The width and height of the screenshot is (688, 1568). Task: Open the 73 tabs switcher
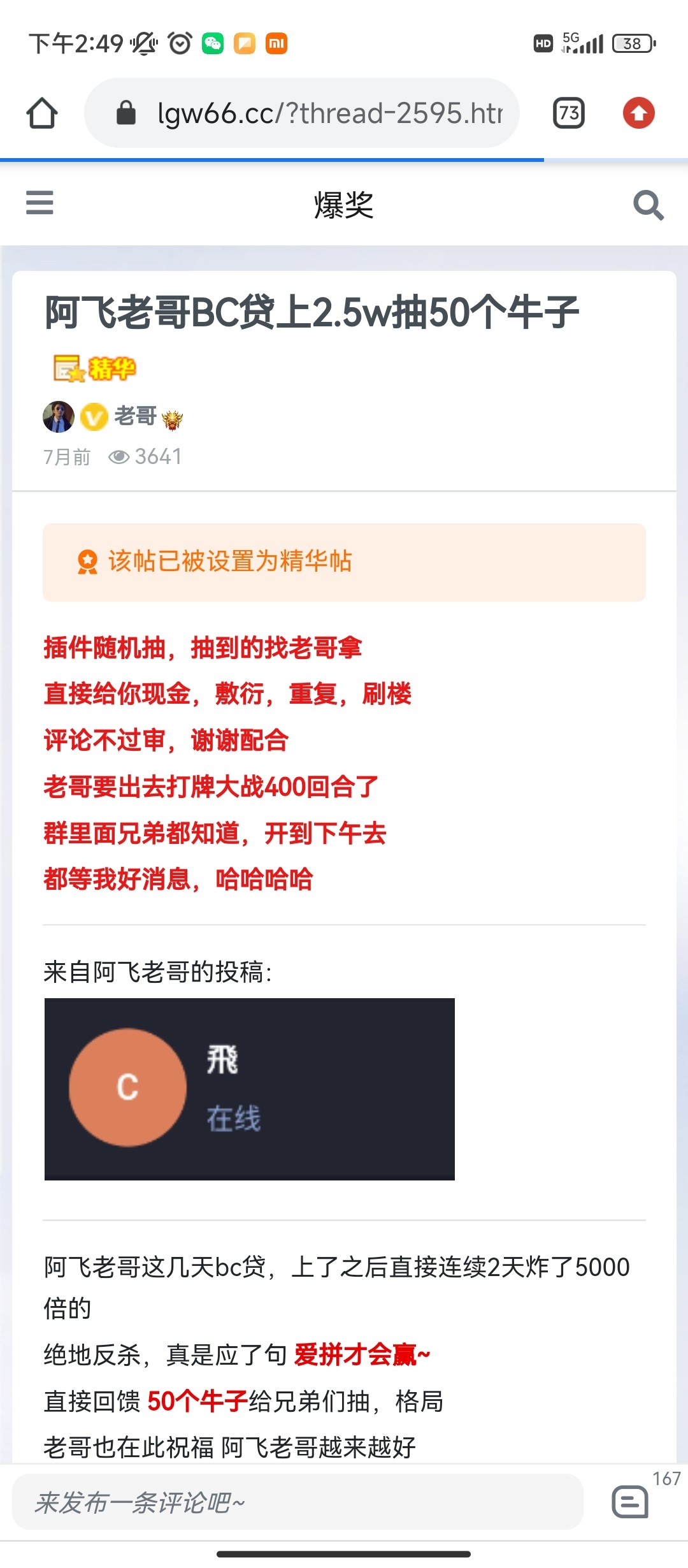pos(569,113)
